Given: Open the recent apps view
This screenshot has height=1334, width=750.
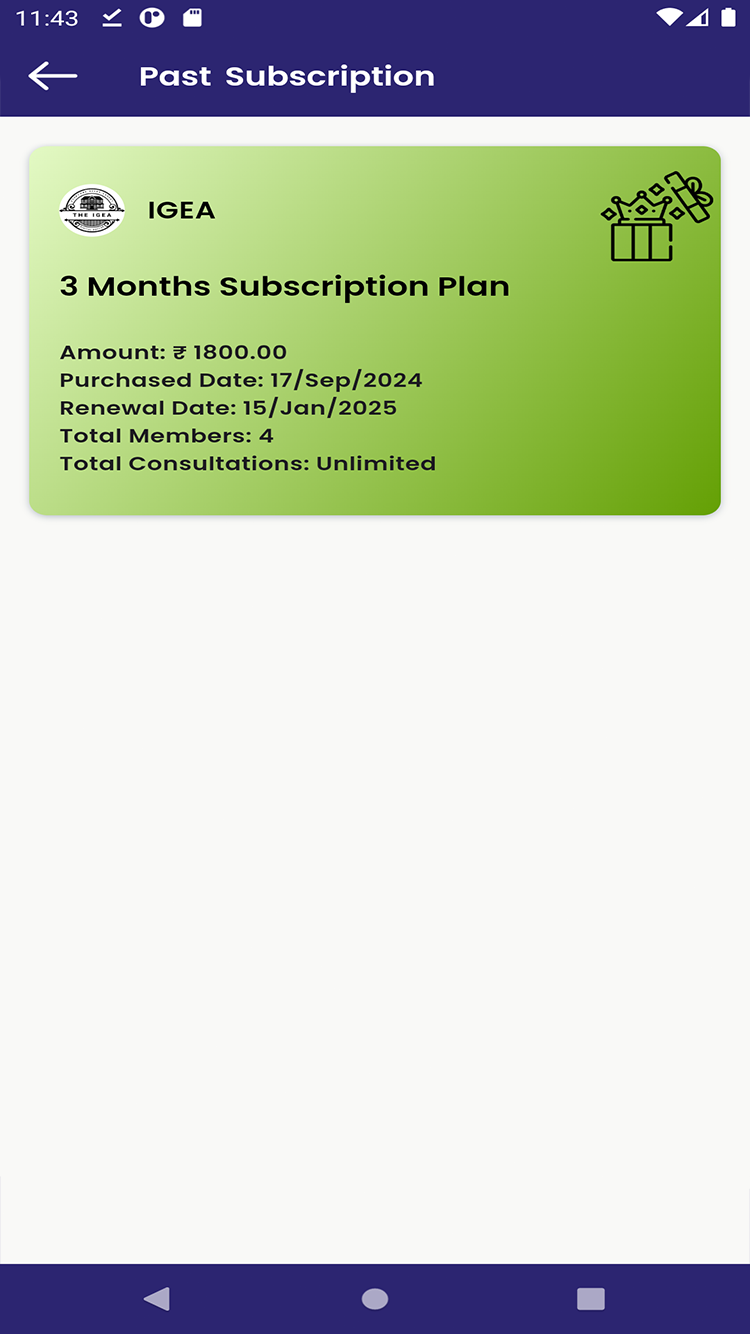Looking at the screenshot, I should coord(591,1298).
